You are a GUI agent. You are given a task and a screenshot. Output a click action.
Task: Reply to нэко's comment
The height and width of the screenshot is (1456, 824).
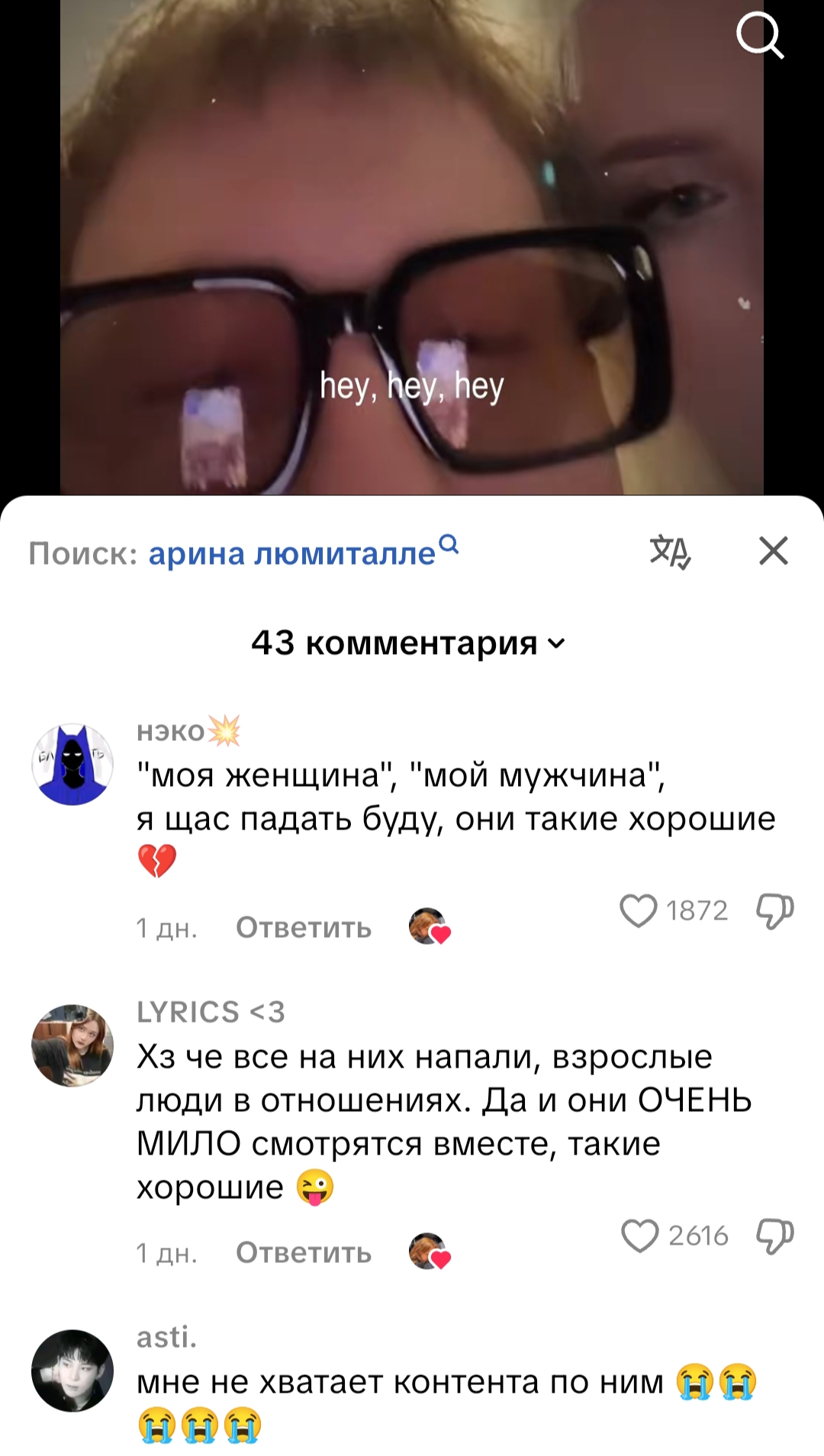coord(304,927)
